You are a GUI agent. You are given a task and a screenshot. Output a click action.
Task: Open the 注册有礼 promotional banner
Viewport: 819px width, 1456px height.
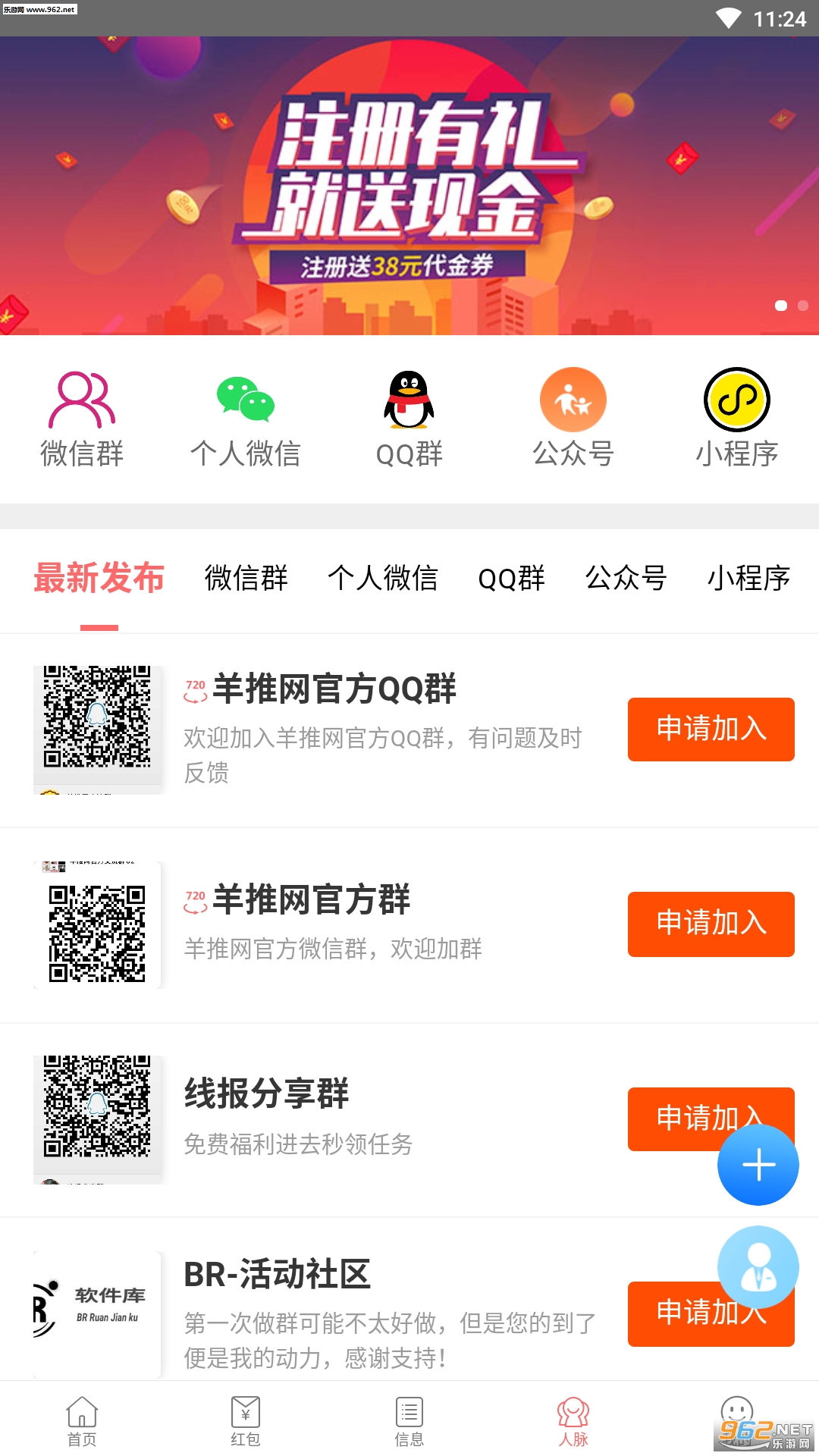[x=409, y=186]
